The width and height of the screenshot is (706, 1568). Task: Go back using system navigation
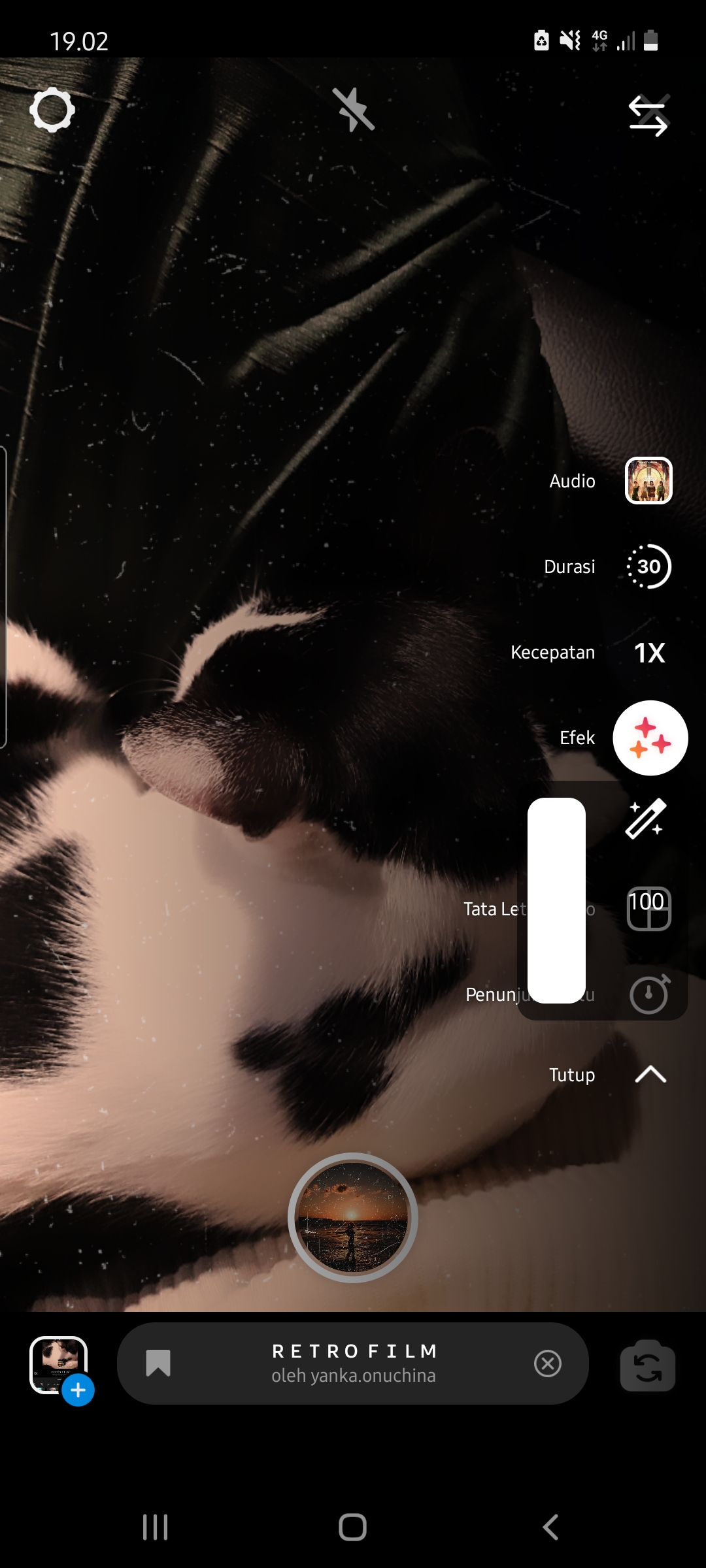tap(550, 1527)
